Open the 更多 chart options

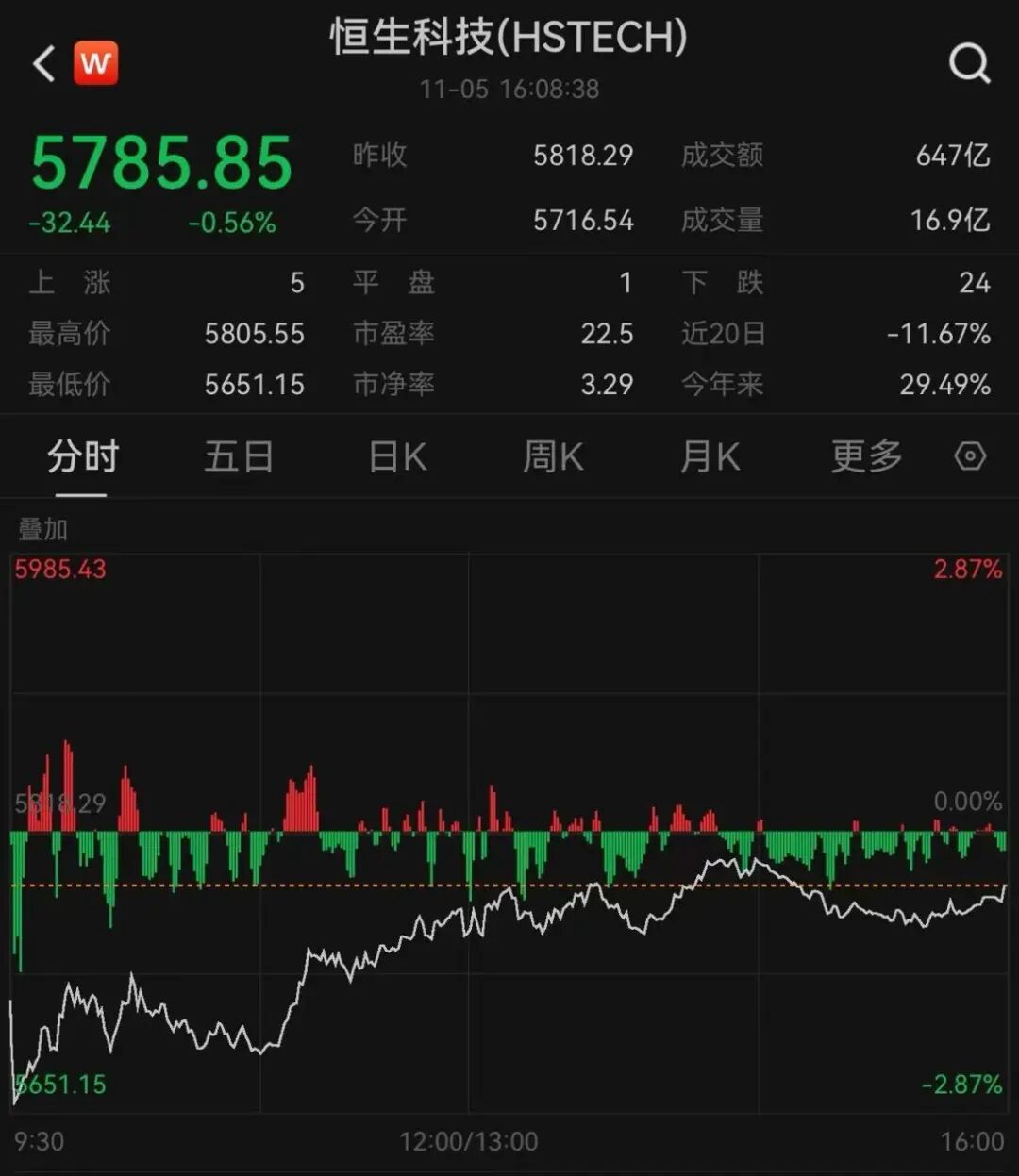pos(866,457)
